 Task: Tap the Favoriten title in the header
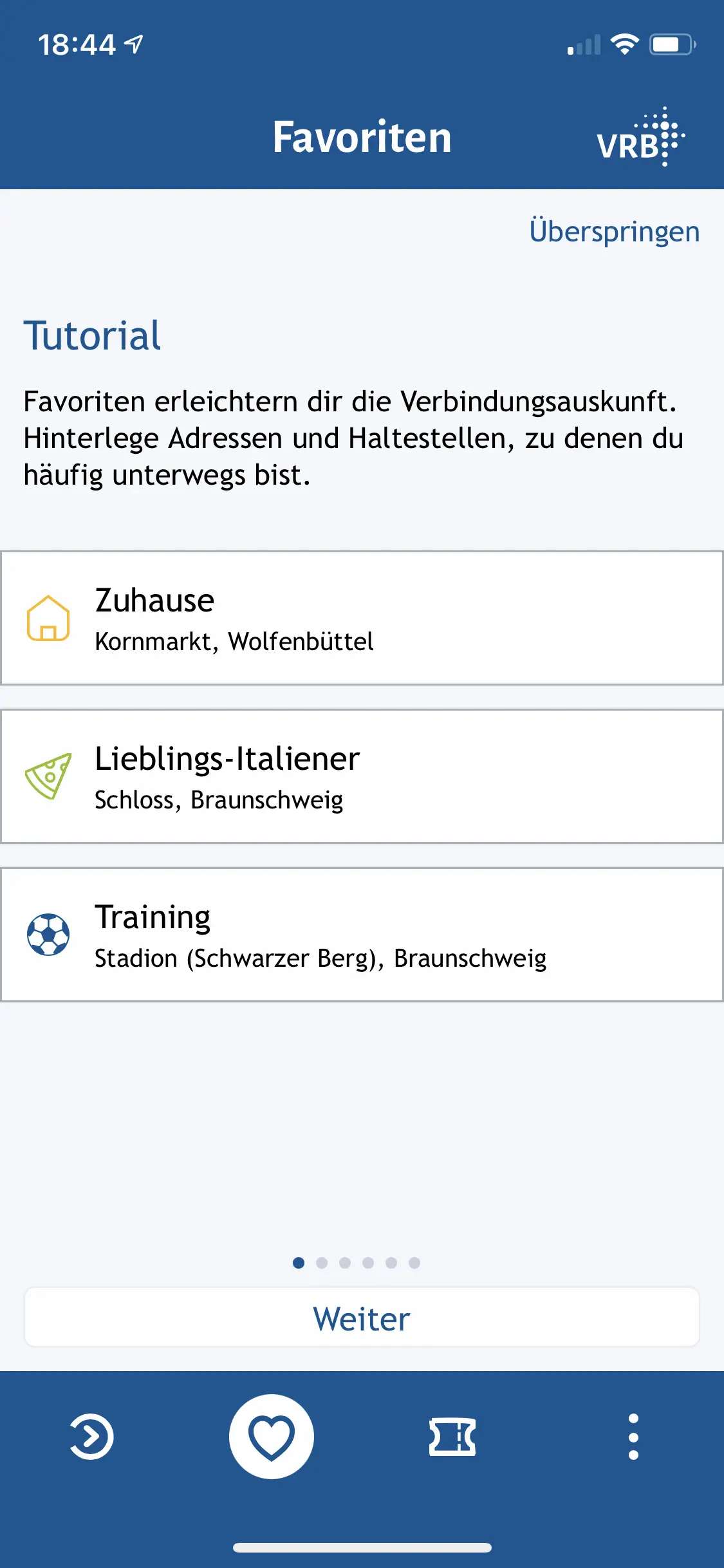tap(362, 137)
